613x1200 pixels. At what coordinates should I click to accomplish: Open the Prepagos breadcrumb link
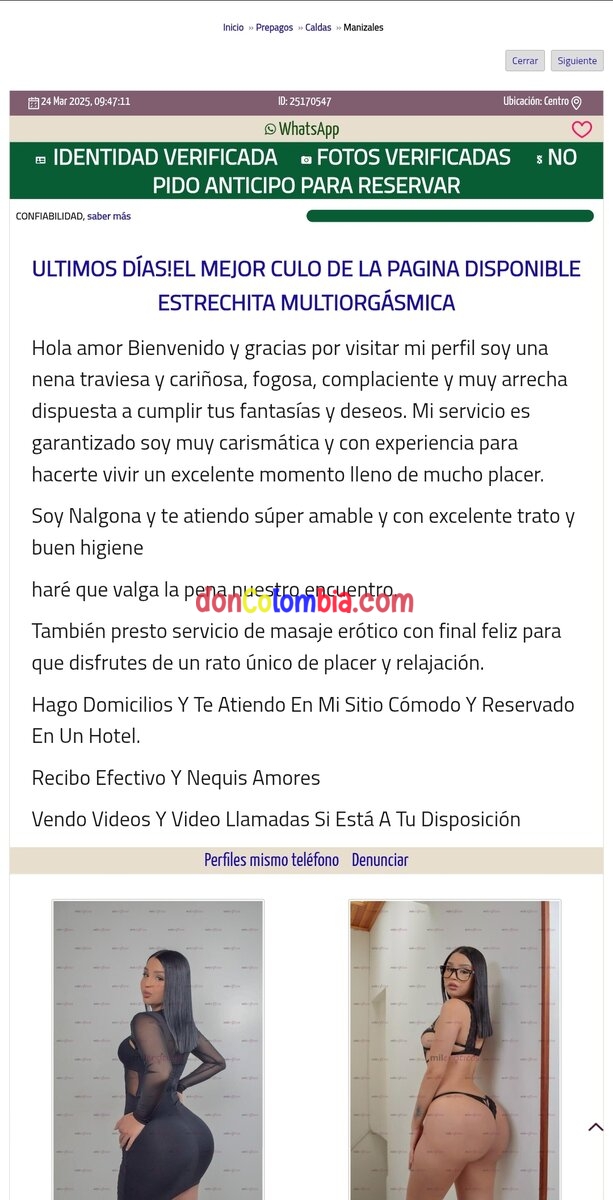point(274,28)
